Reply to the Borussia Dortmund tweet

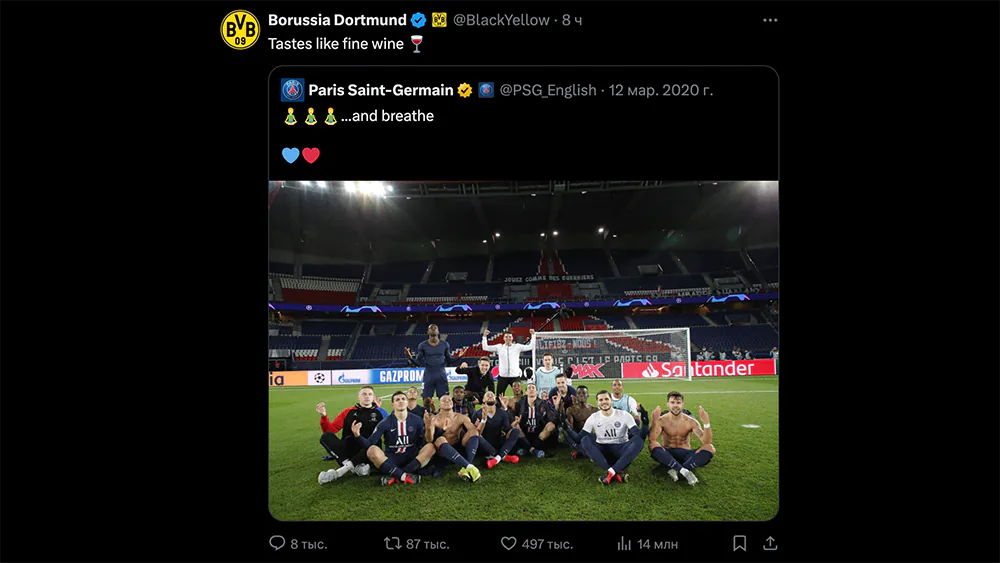(x=278, y=543)
